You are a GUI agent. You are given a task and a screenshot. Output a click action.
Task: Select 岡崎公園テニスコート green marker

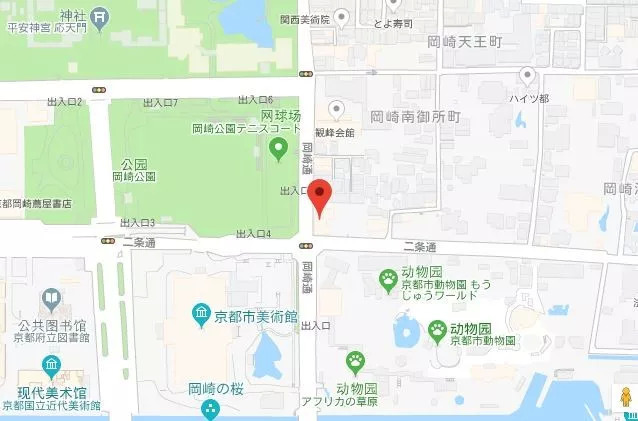pos(281,150)
